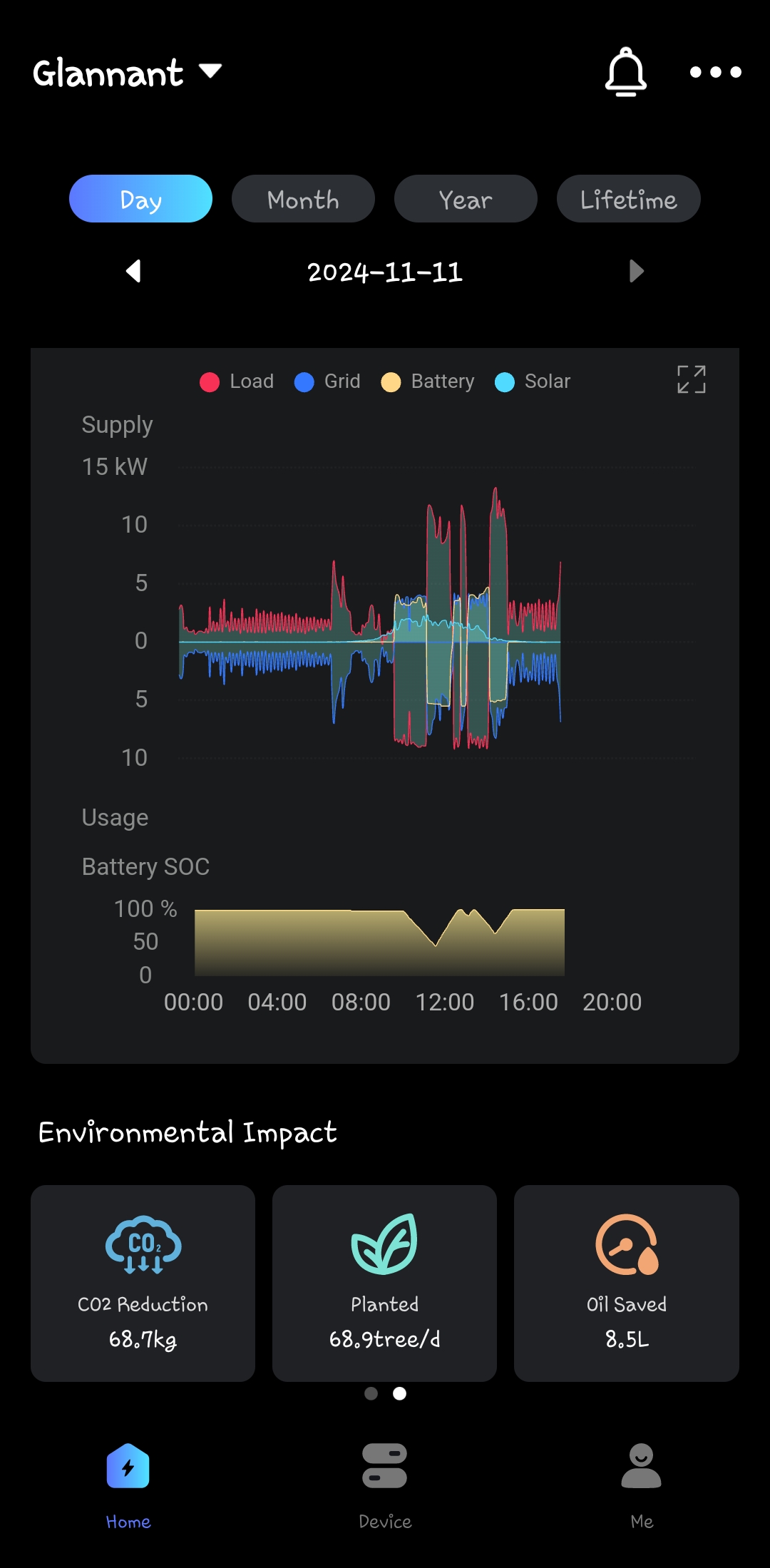
Task: Open the date picker for 2024-11-11
Action: tap(385, 272)
